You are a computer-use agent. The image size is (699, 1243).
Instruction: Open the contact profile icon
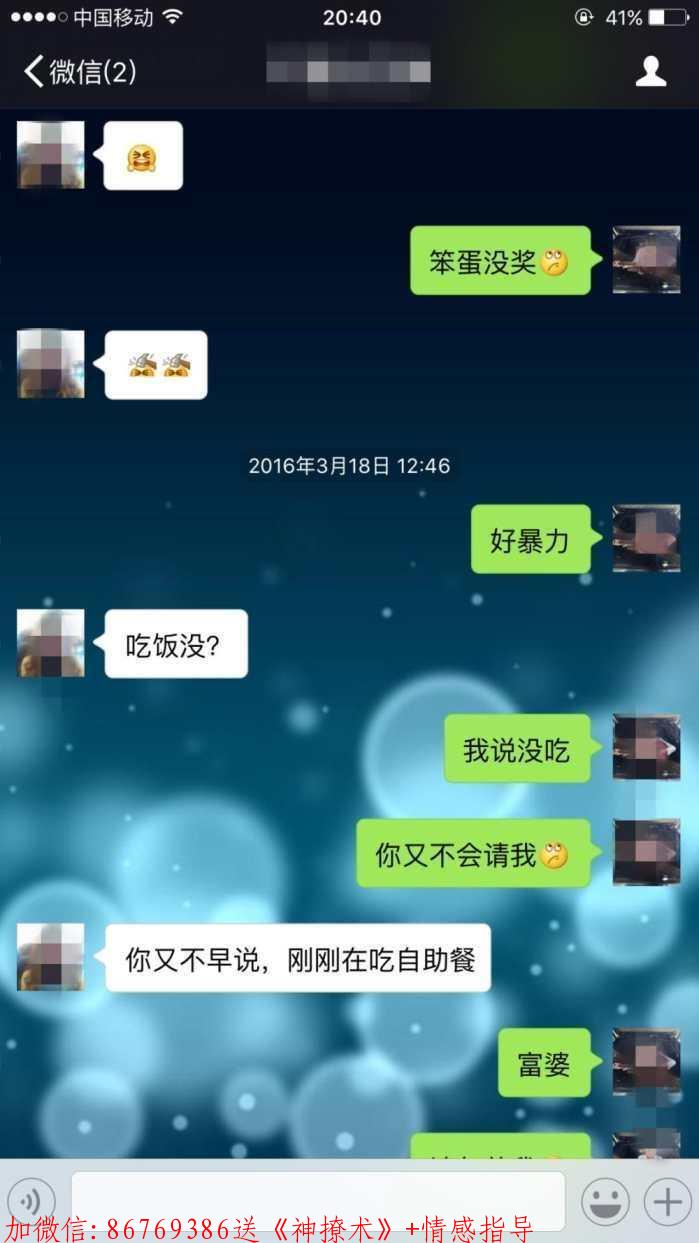(x=651, y=71)
